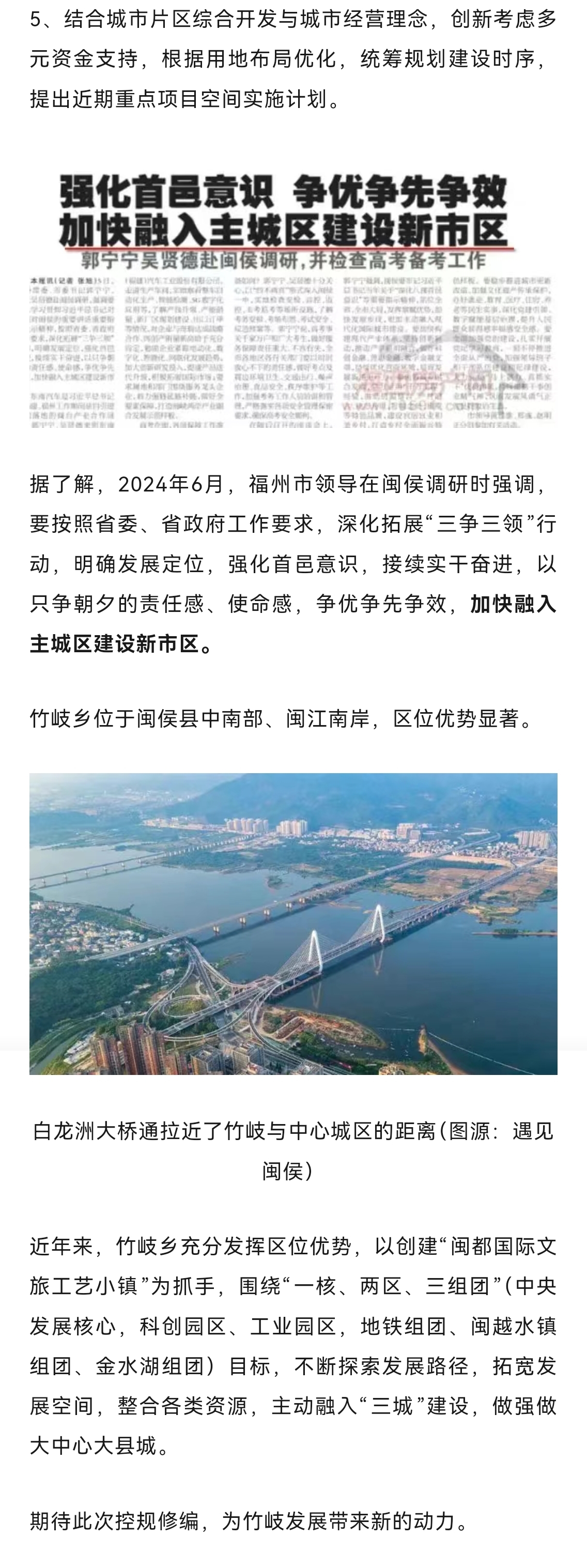View the aerial bridge photo full screen

[293, 924]
